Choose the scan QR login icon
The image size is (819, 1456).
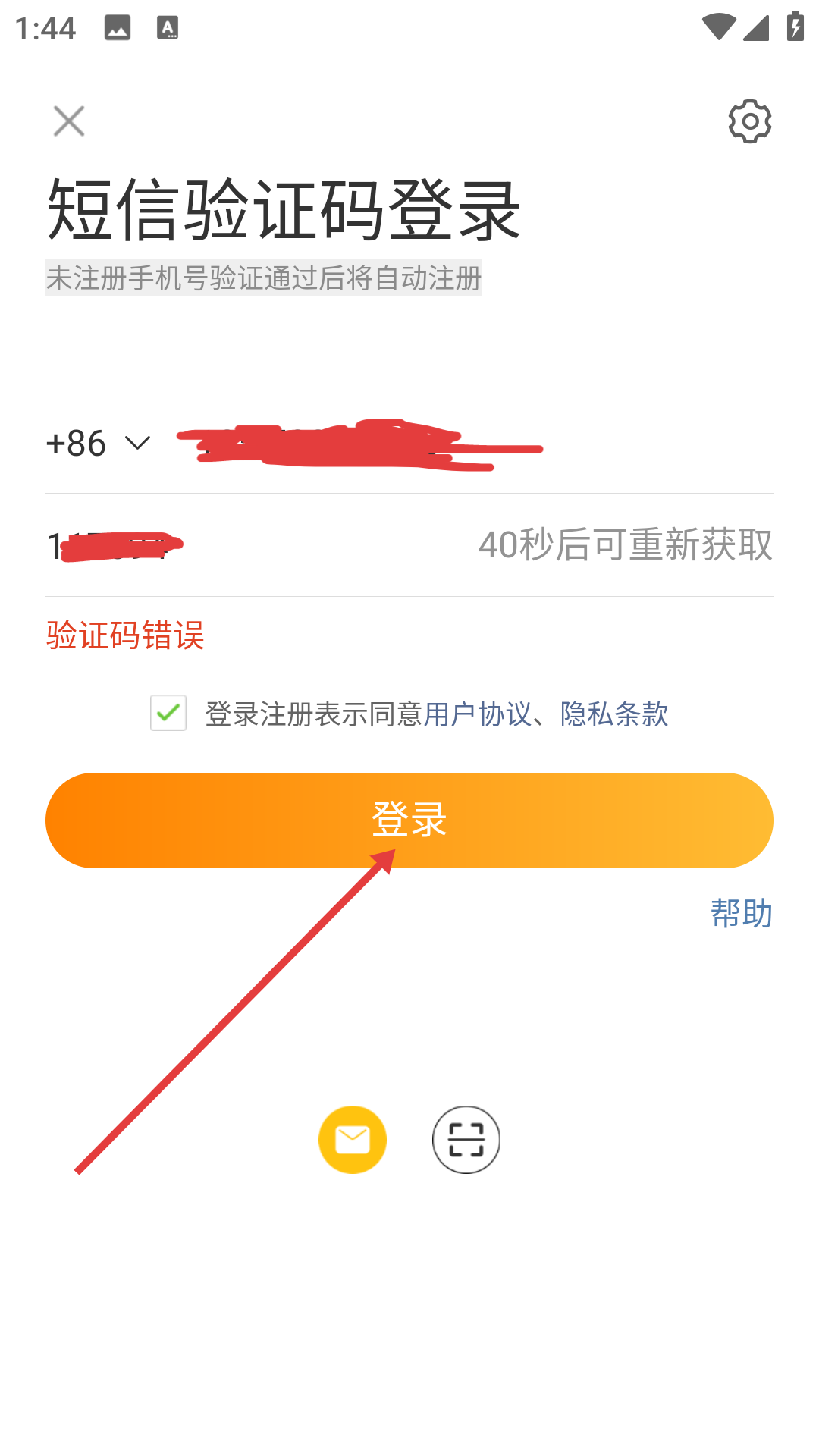pos(466,1139)
